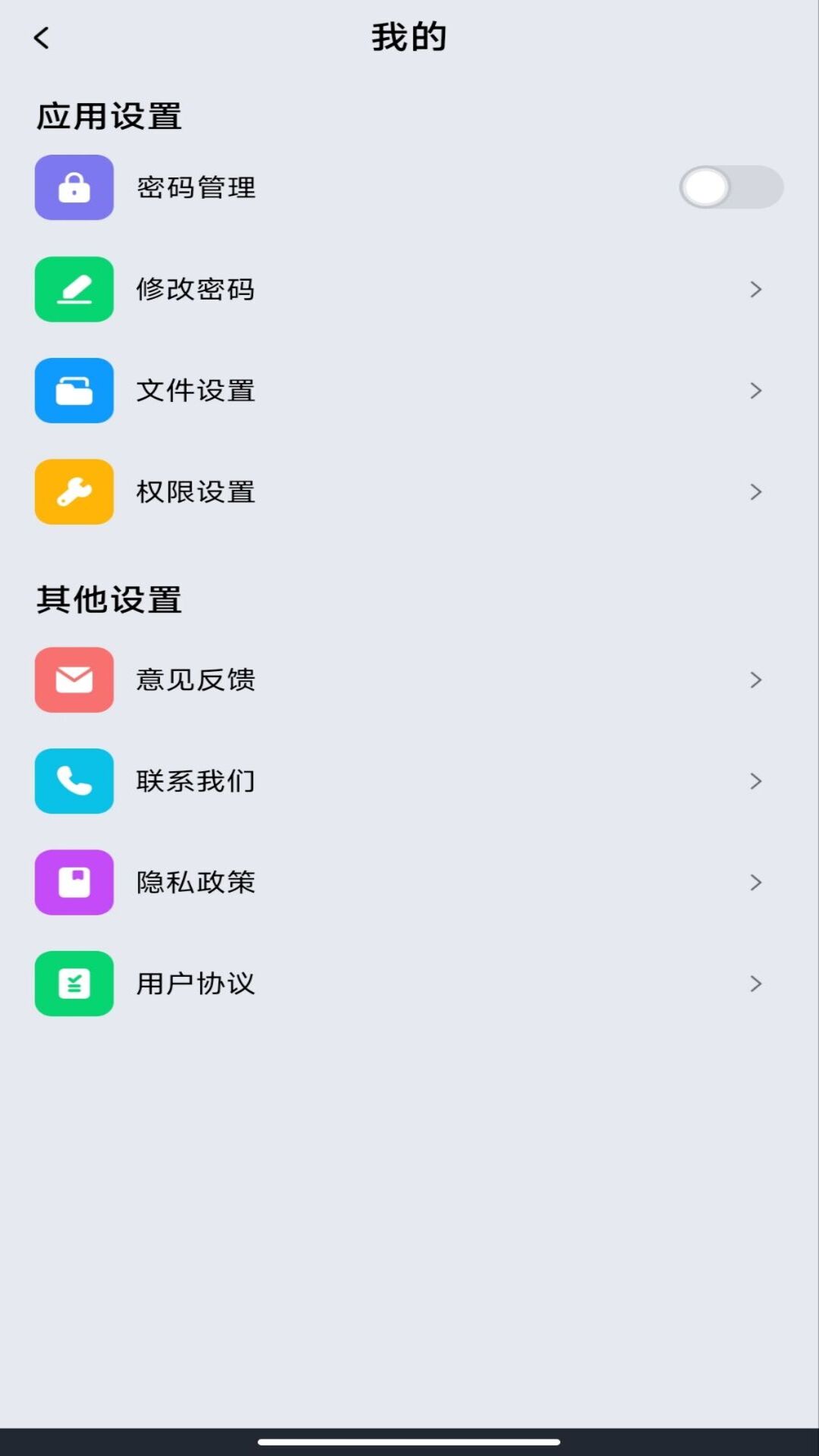Click the 用户协议 document icon

click(x=74, y=984)
